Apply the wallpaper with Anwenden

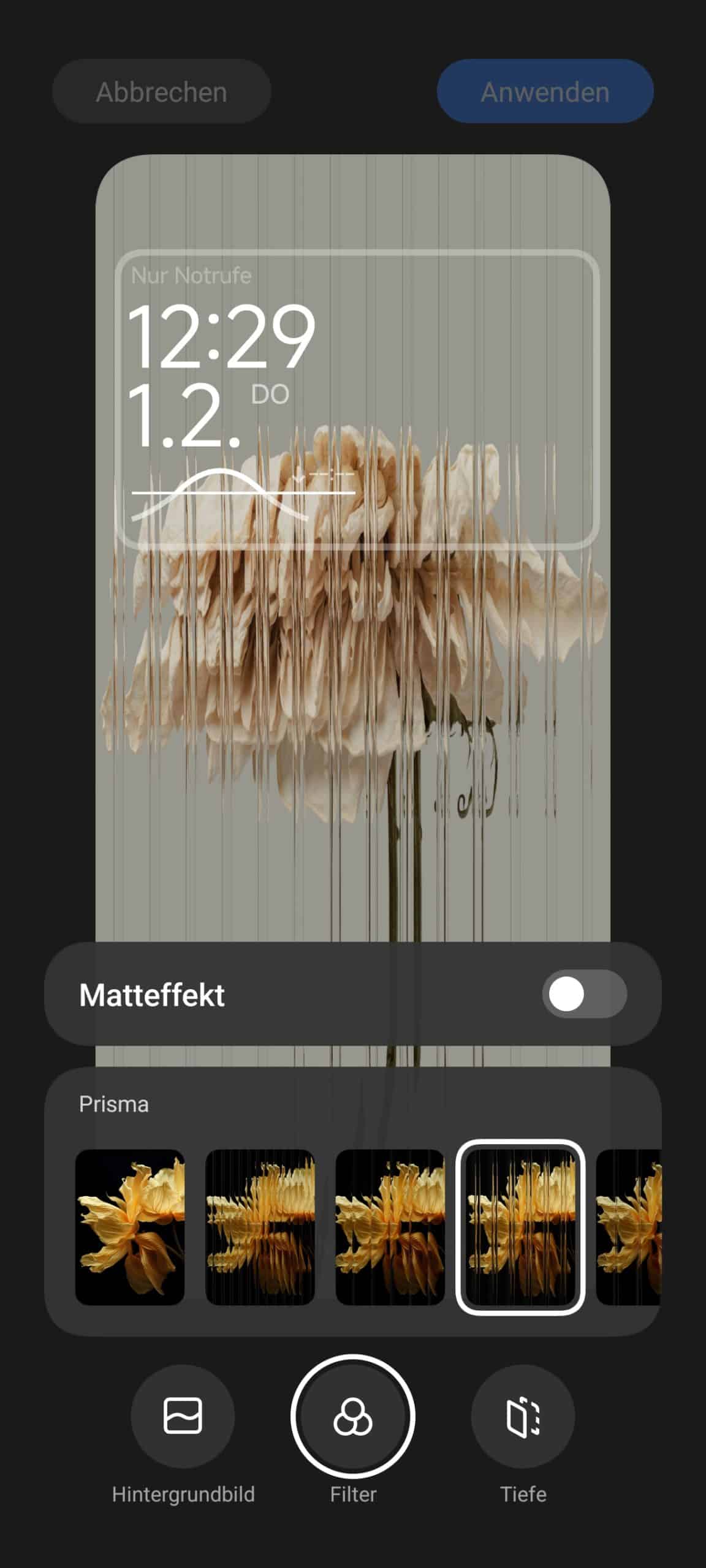coord(545,92)
